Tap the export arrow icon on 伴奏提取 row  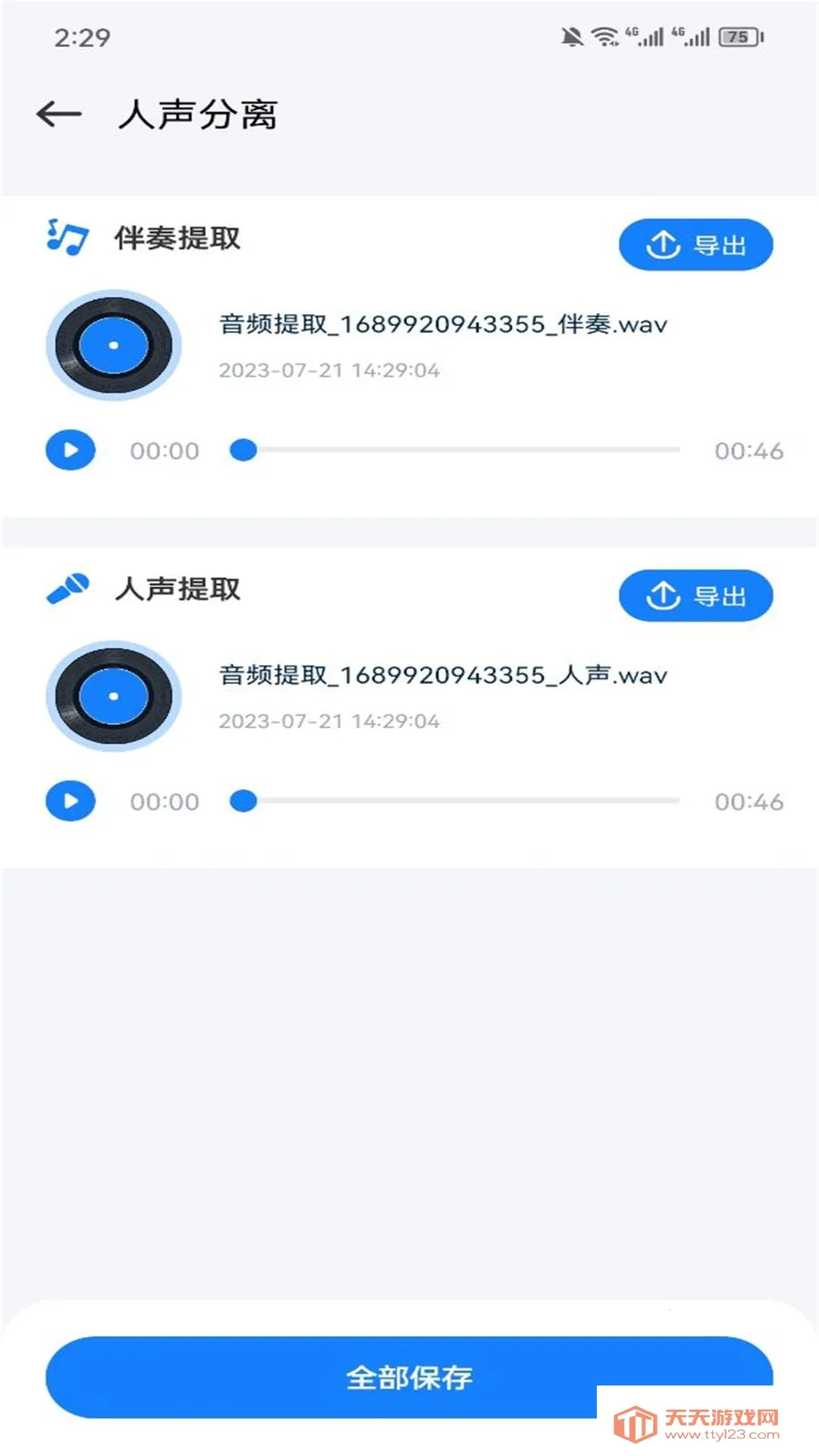coord(662,243)
